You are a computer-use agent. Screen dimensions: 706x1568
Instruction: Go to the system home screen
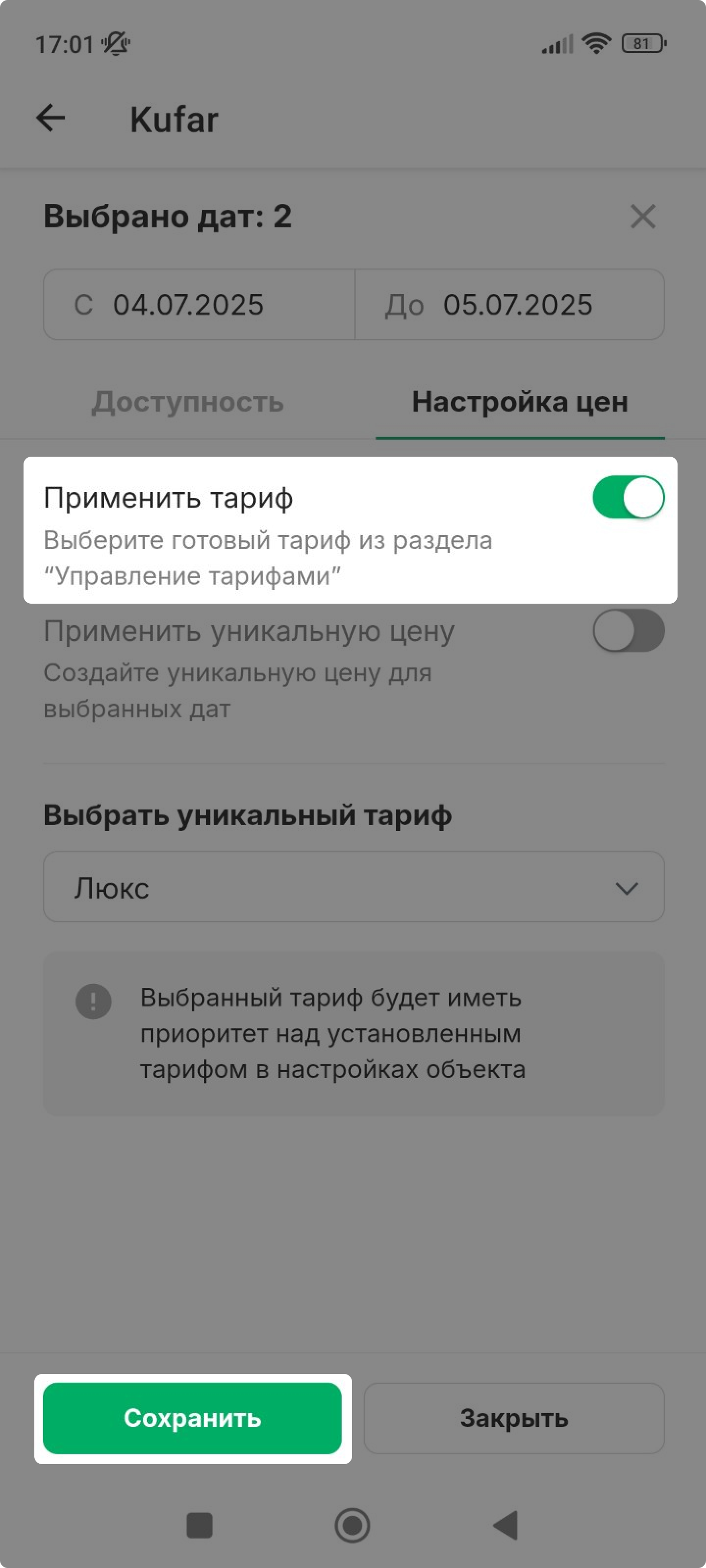(353, 1525)
